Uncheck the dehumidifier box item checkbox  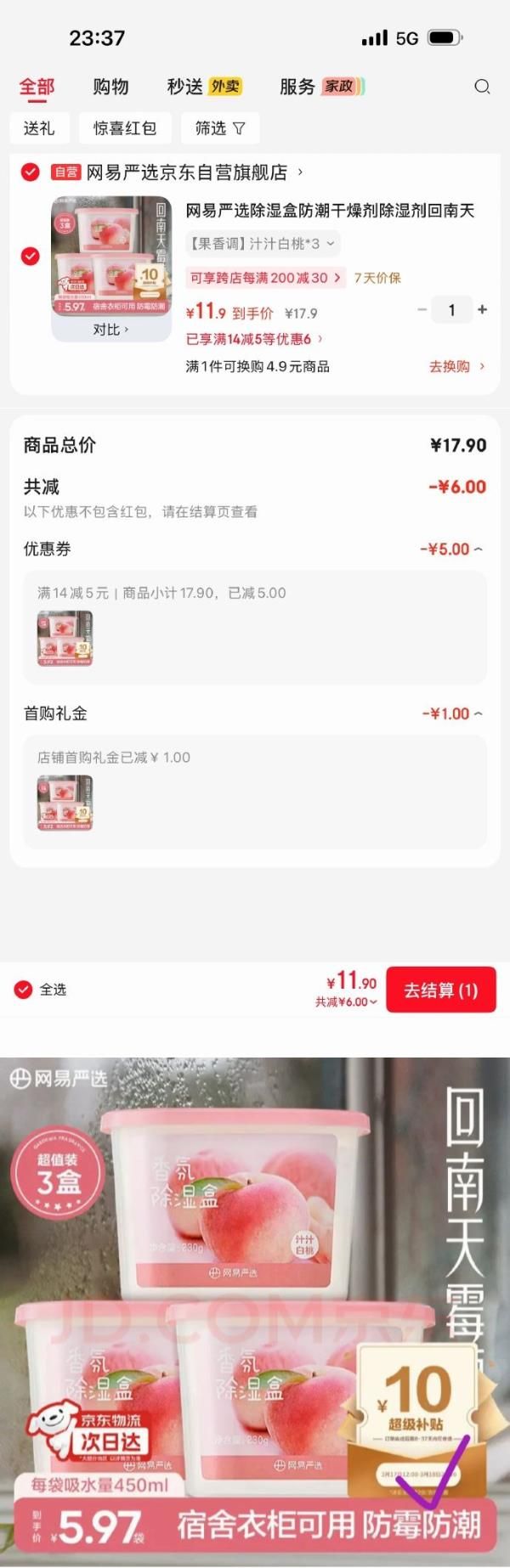(x=30, y=256)
